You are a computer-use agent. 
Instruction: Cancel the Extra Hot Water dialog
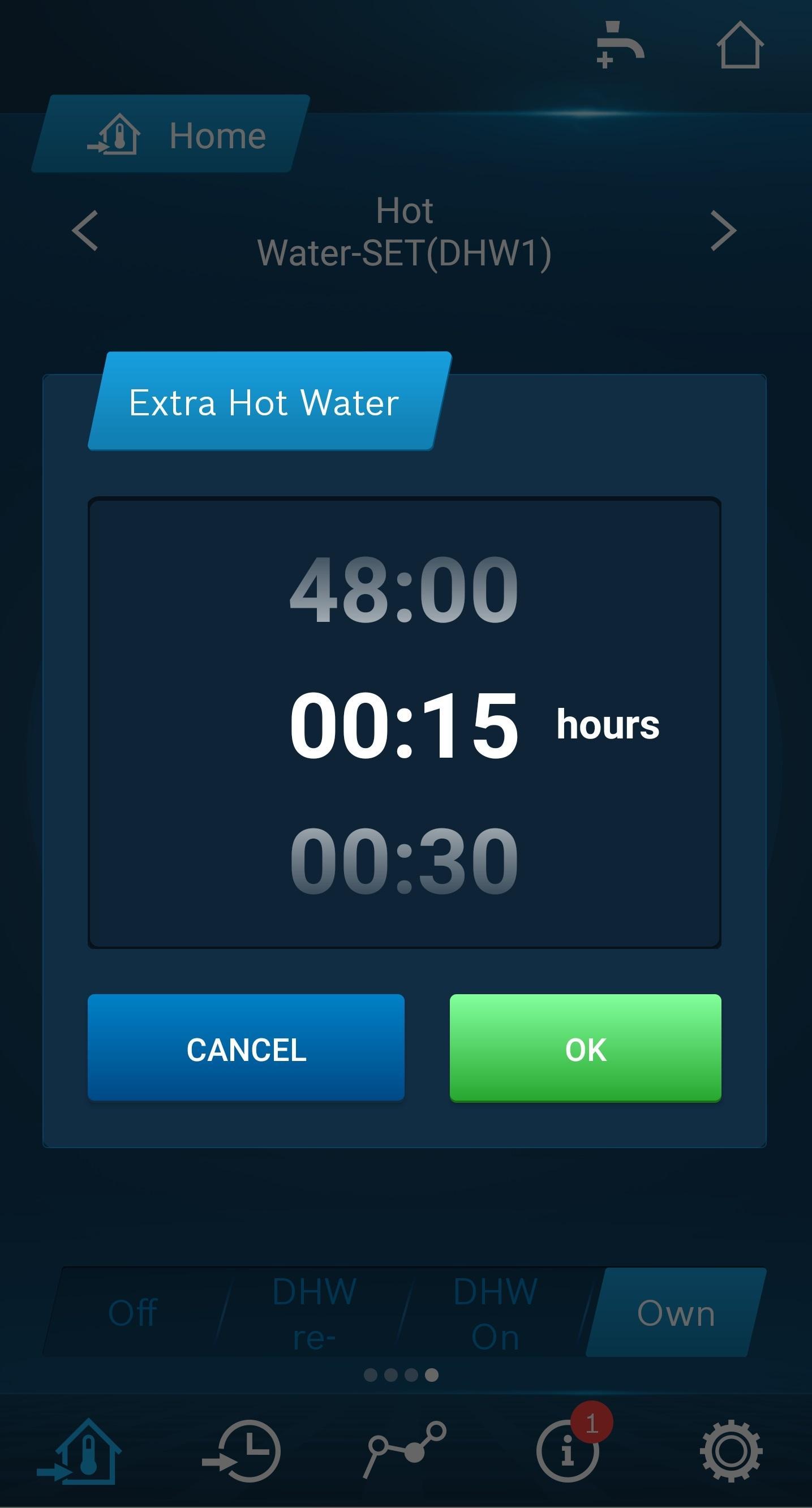click(x=246, y=1049)
